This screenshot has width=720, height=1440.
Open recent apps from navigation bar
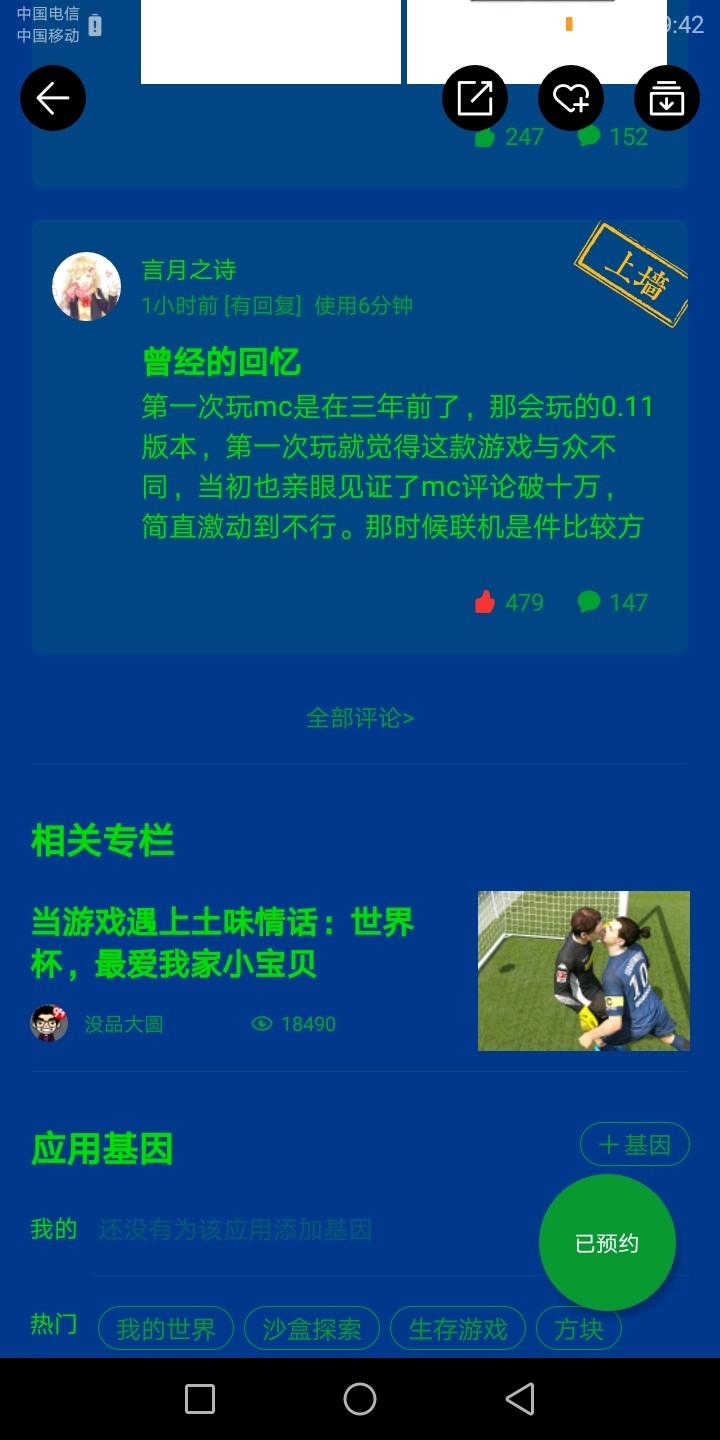pyautogui.click(x=200, y=1399)
